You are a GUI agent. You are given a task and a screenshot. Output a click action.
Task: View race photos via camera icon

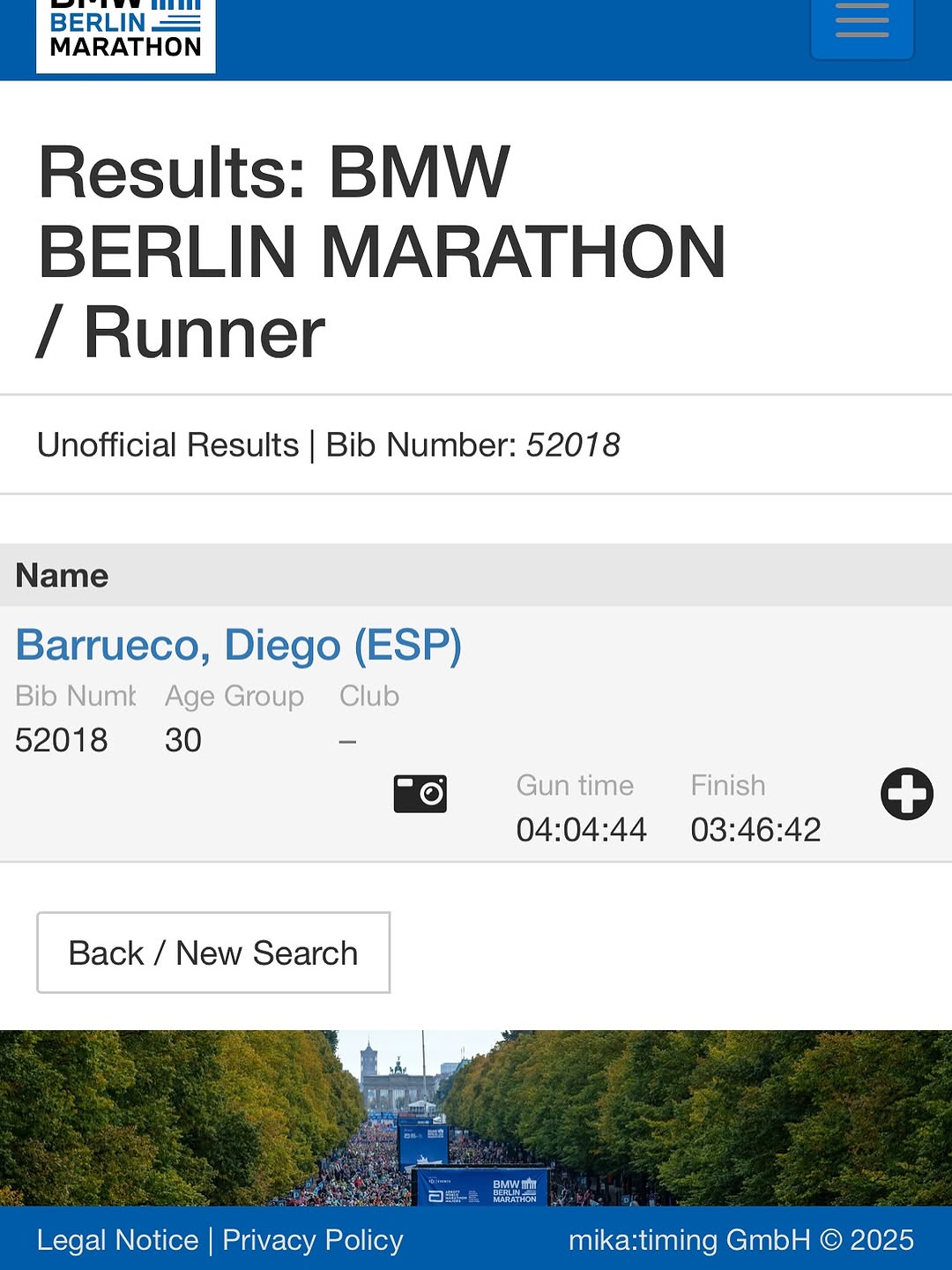[420, 794]
